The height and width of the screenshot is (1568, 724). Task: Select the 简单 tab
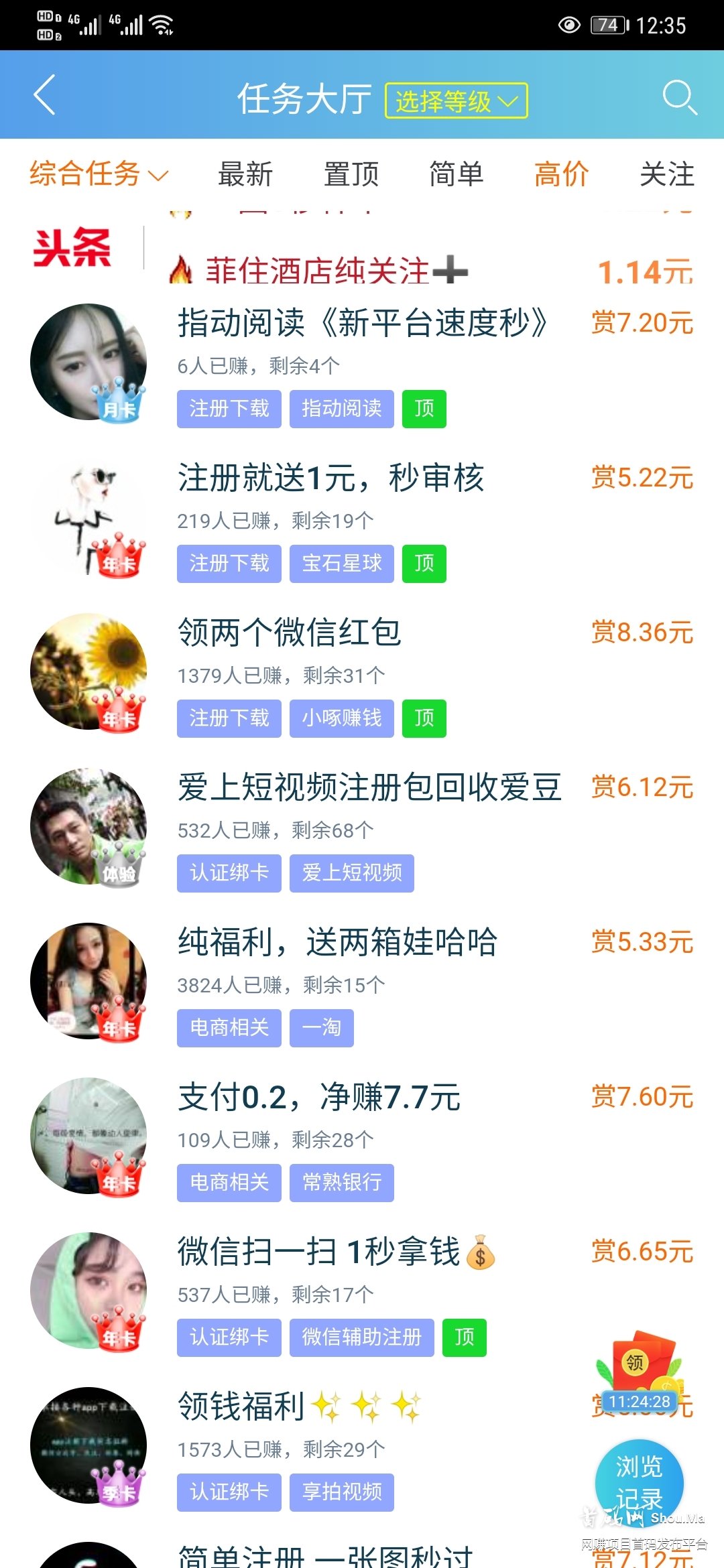click(457, 174)
